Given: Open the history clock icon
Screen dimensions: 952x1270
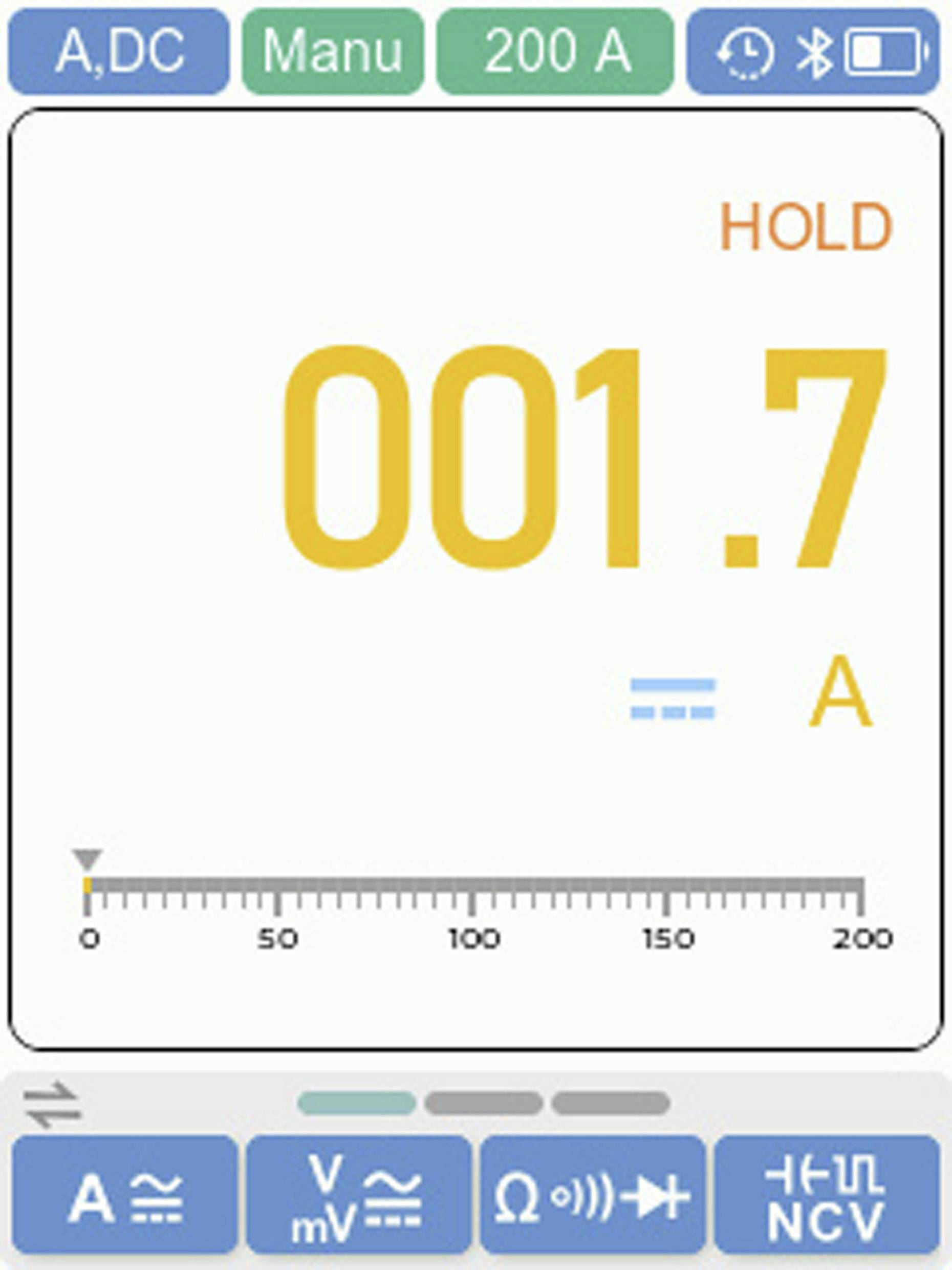Looking at the screenshot, I should 745,53.
